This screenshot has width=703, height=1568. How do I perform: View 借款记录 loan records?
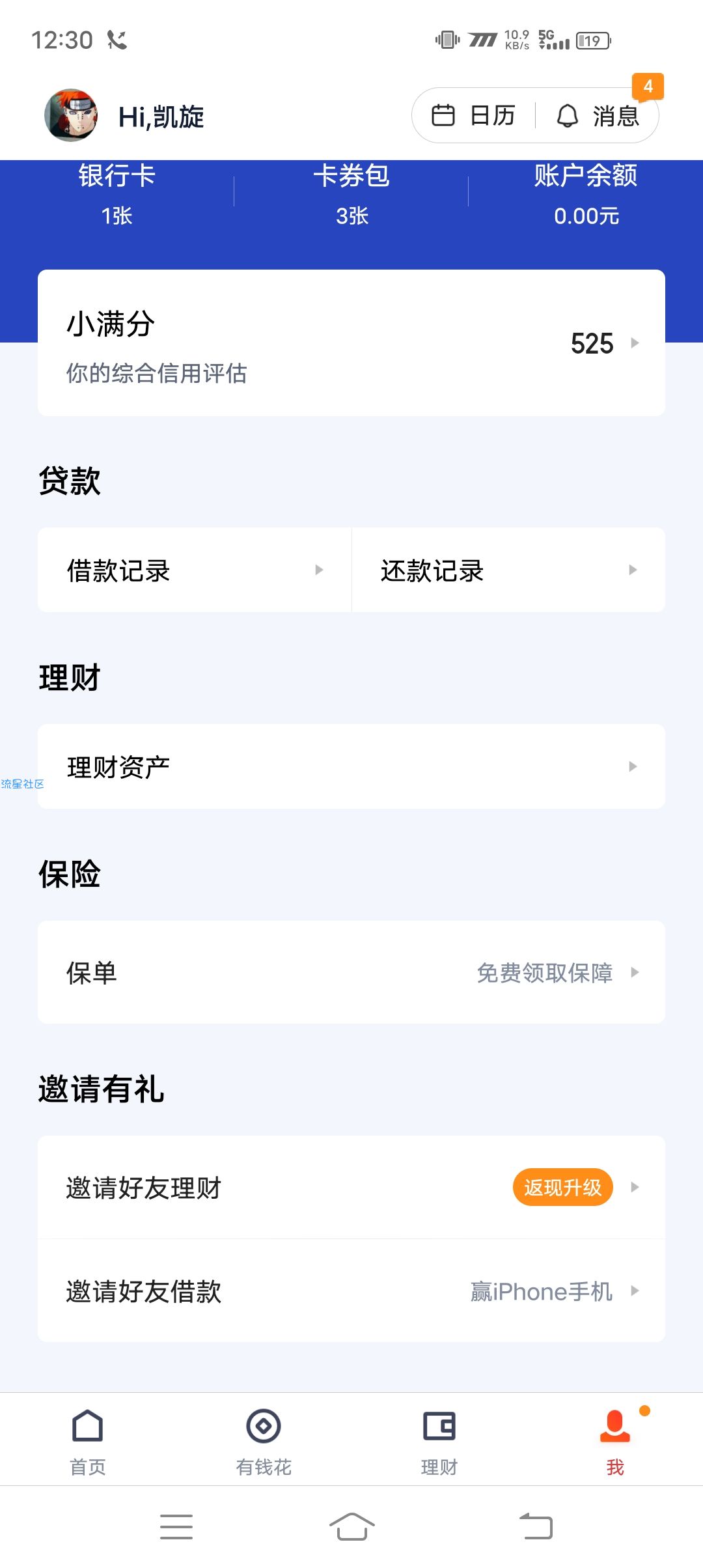point(195,570)
